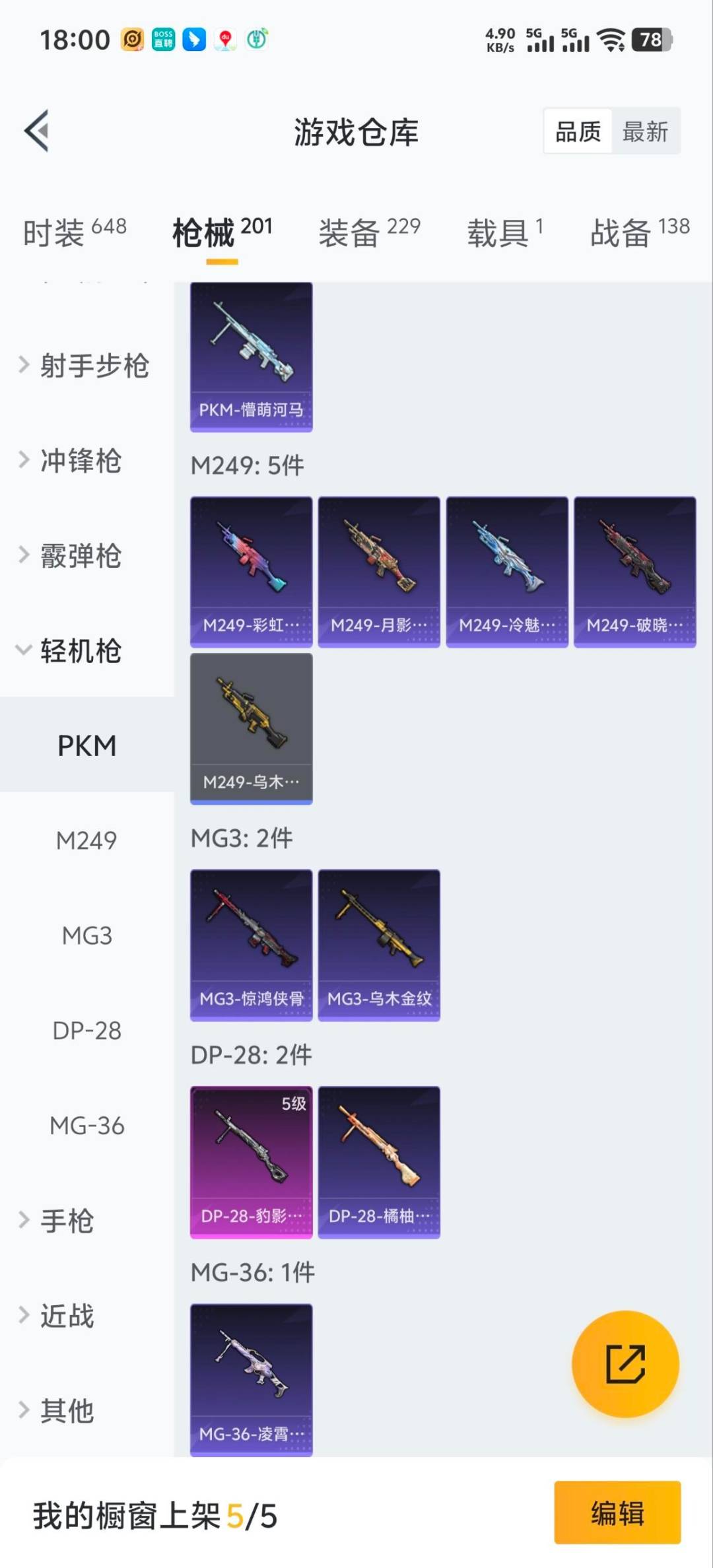
Task: Tap the yellow circle app icon in status bar
Action: pyautogui.click(x=134, y=38)
